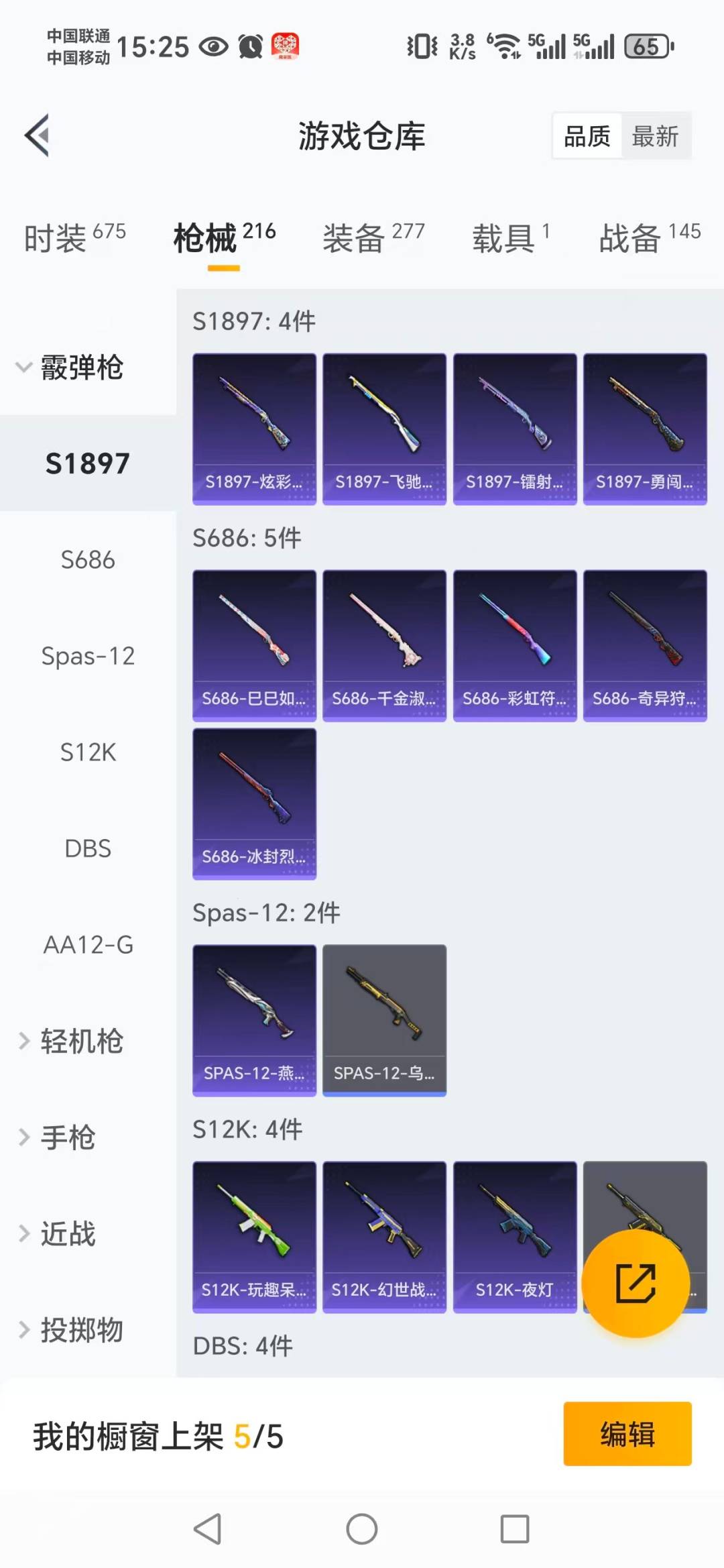Jump to DBS in the sidebar
Viewport: 724px width, 1568px height.
(88, 848)
